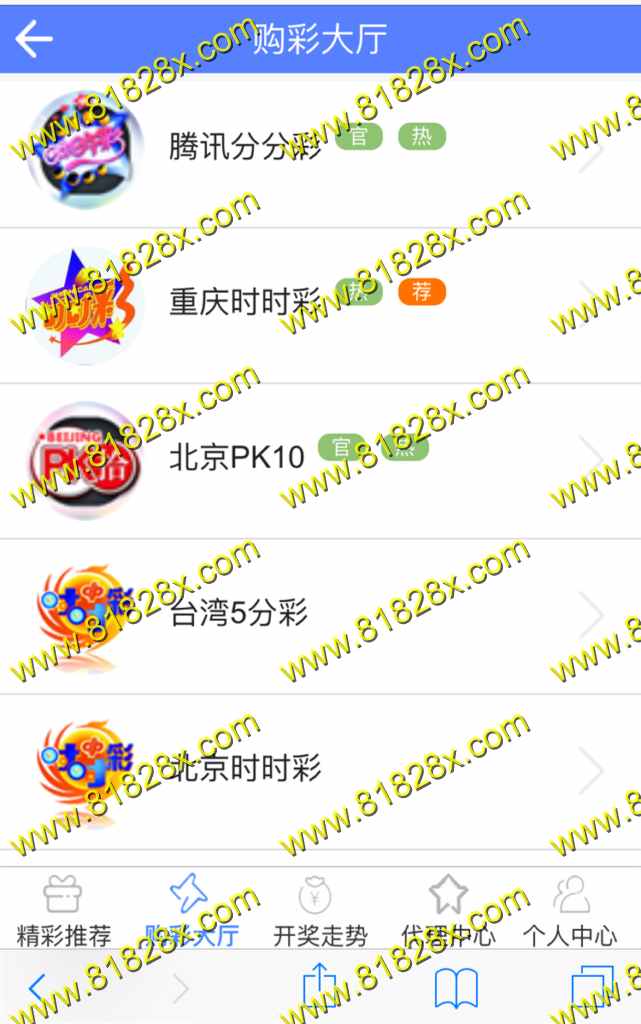
Task: Open the 个人中心 tab
Action: (570, 912)
